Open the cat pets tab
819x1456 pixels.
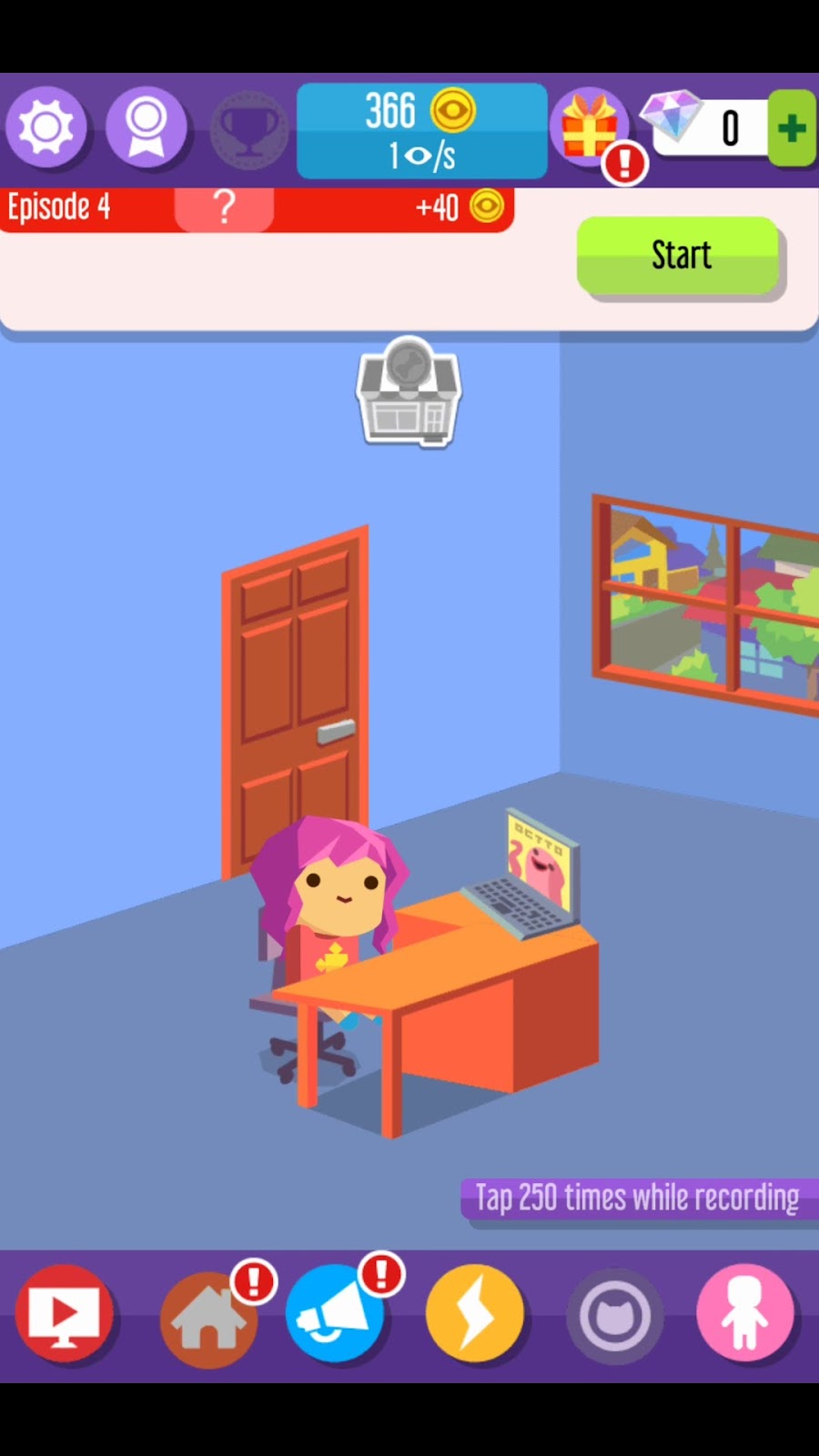click(615, 1316)
